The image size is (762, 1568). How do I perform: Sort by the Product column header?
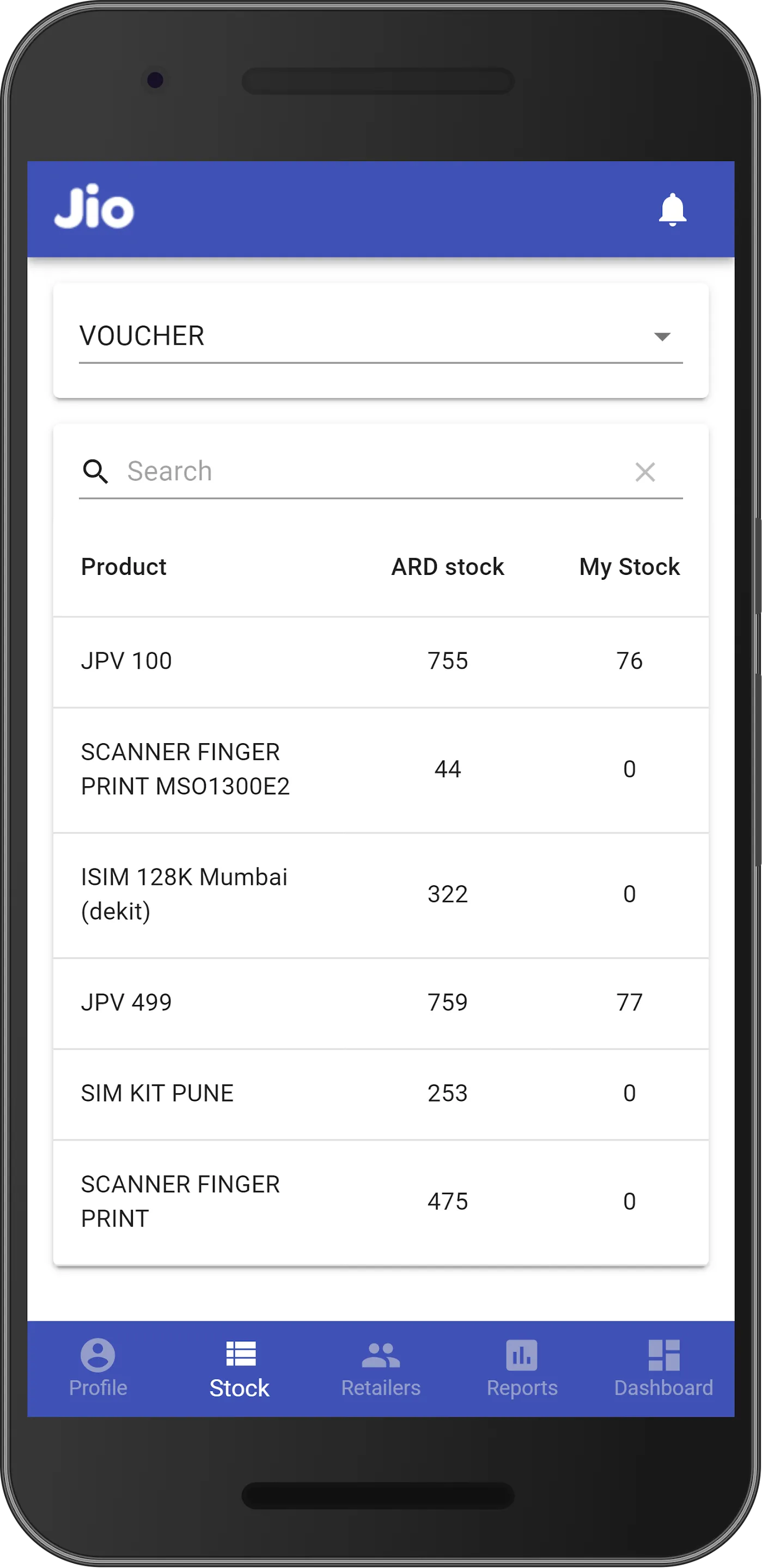pyautogui.click(x=124, y=566)
